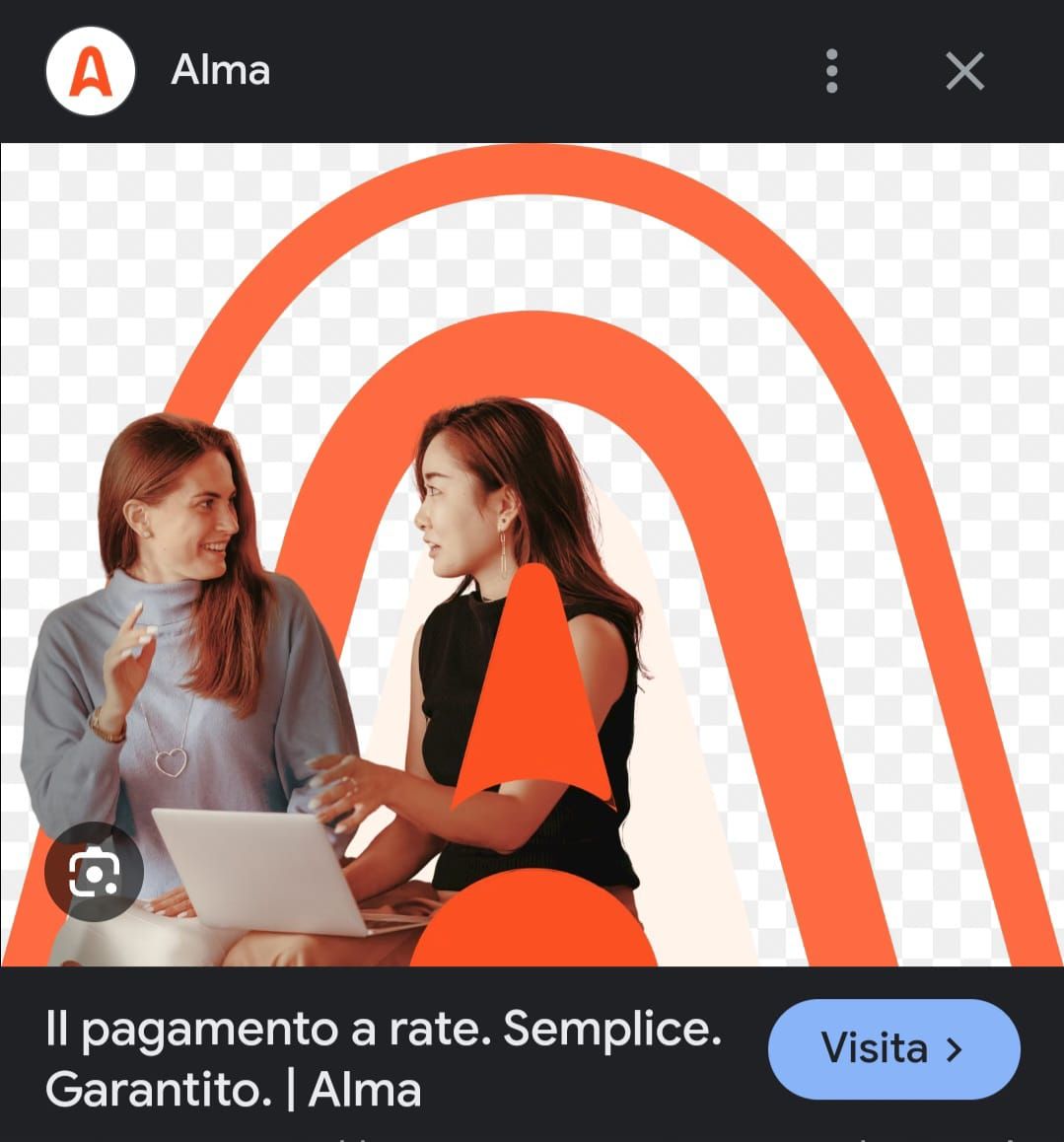The width and height of the screenshot is (1064, 1142).
Task: Tap the Visita button
Action: coord(893,1048)
